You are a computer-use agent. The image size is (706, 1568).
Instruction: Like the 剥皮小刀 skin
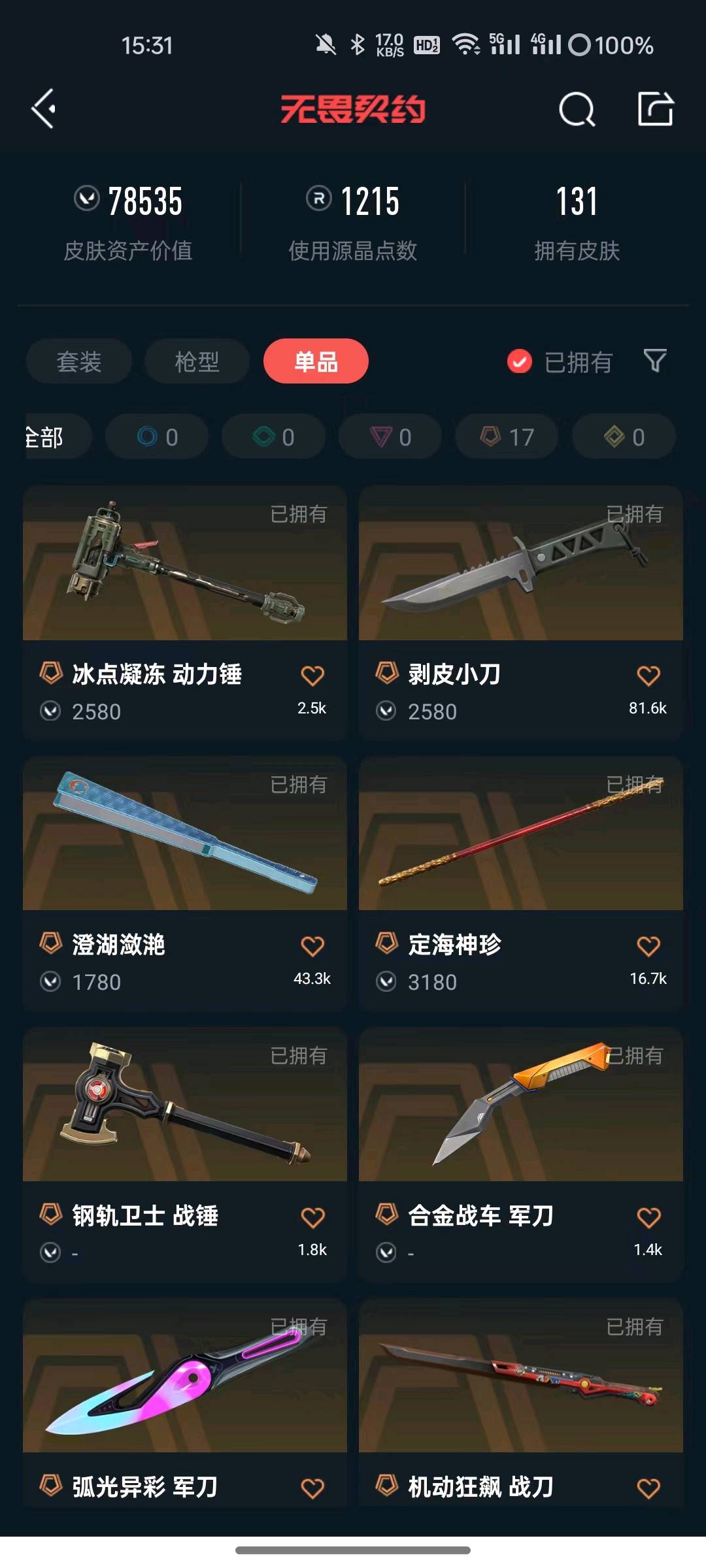648,676
